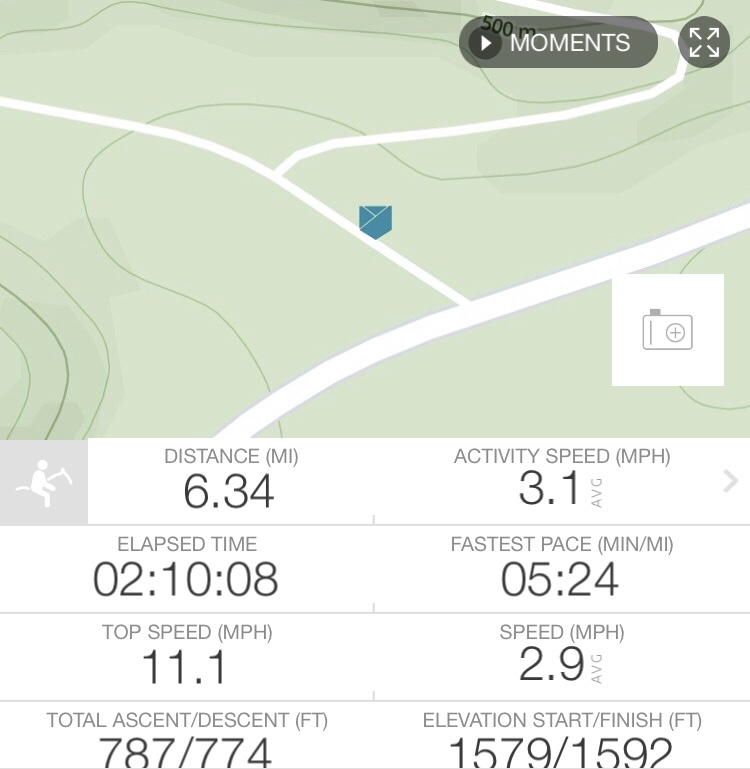Open the hiking activity type icon
Image resolution: width=750 pixels, height=769 pixels.
[43, 481]
